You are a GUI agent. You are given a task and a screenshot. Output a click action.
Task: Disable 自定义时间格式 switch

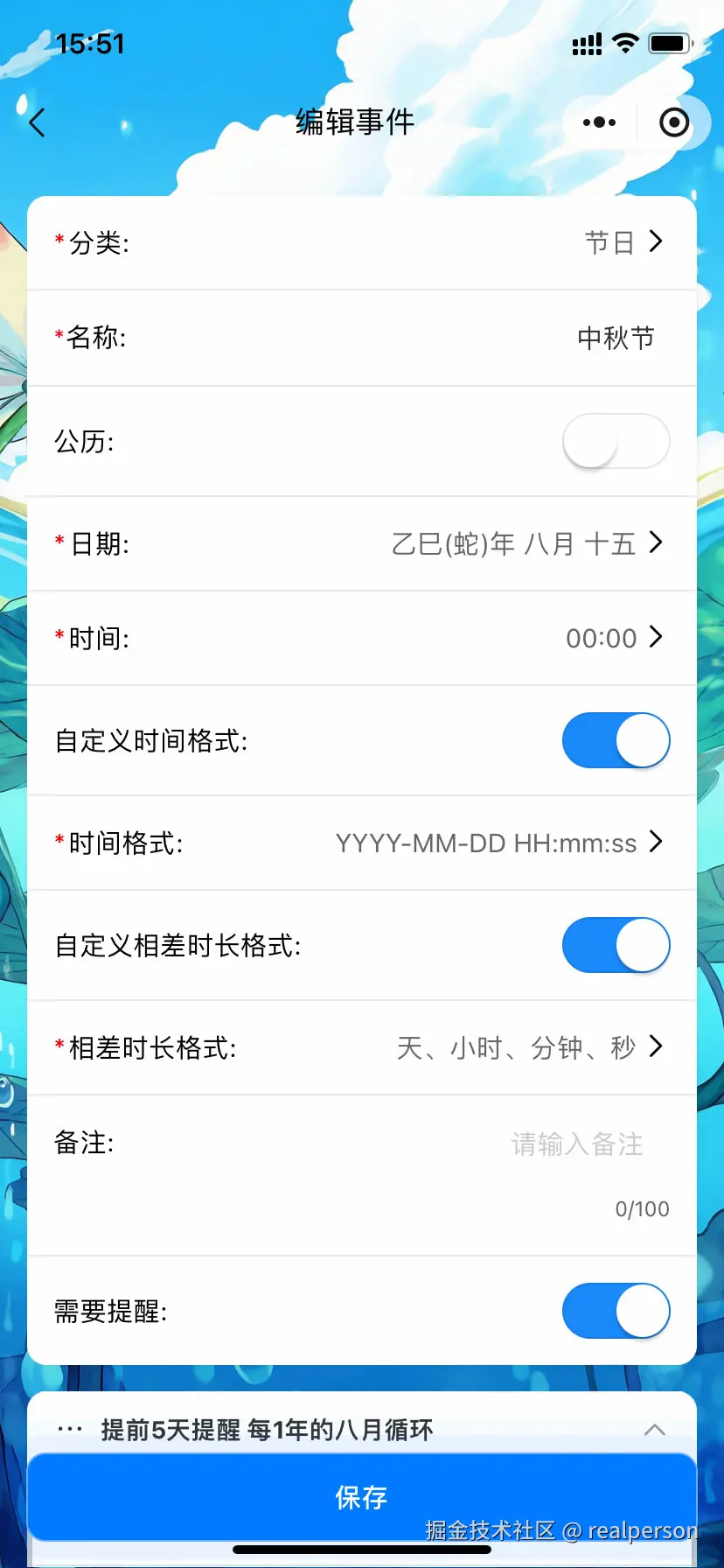(x=616, y=740)
